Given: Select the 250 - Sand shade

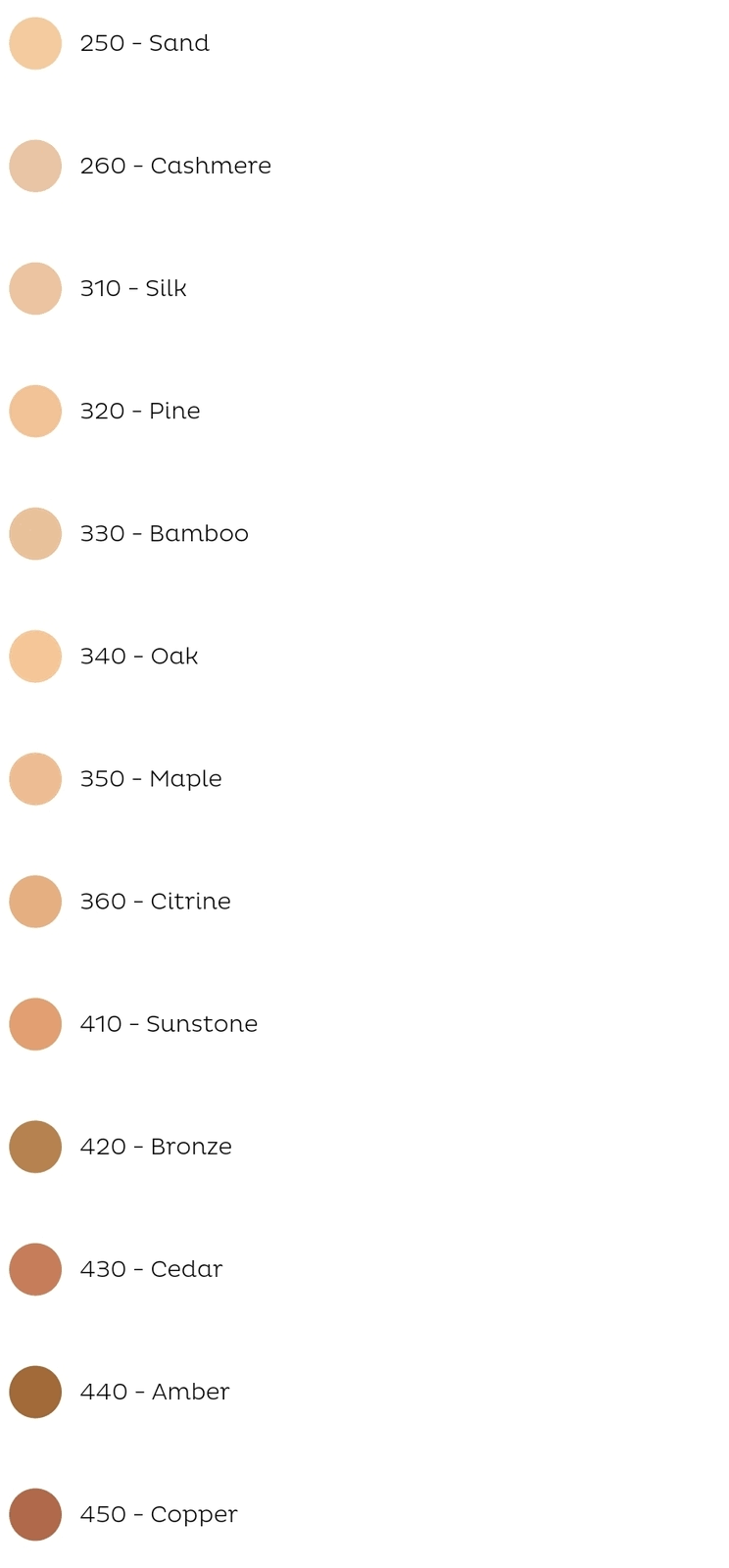Looking at the screenshot, I should point(35,43).
